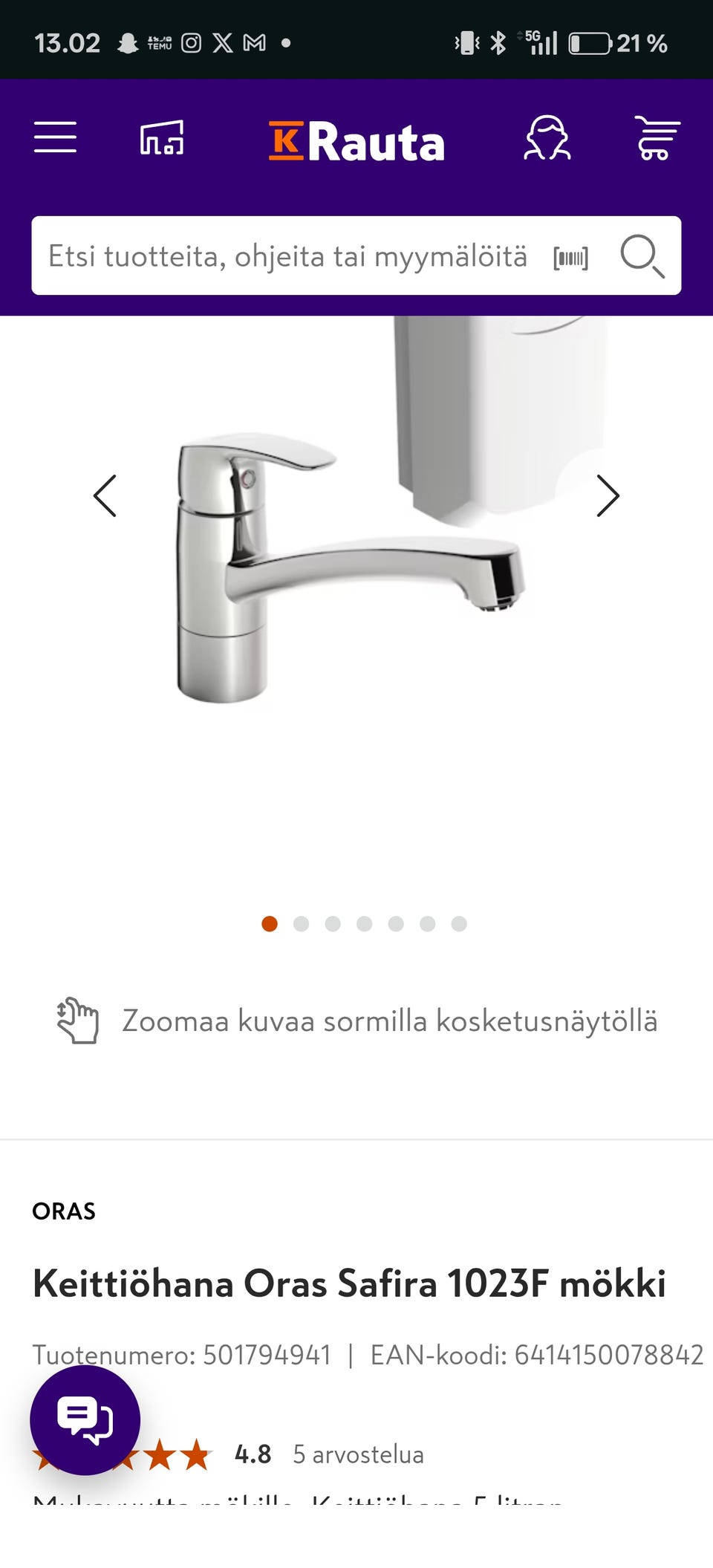Image resolution: width=713 pixels, height=1568 pixels.
Task: Click the K-Rauta logo
Action: (x=356, y=141)
